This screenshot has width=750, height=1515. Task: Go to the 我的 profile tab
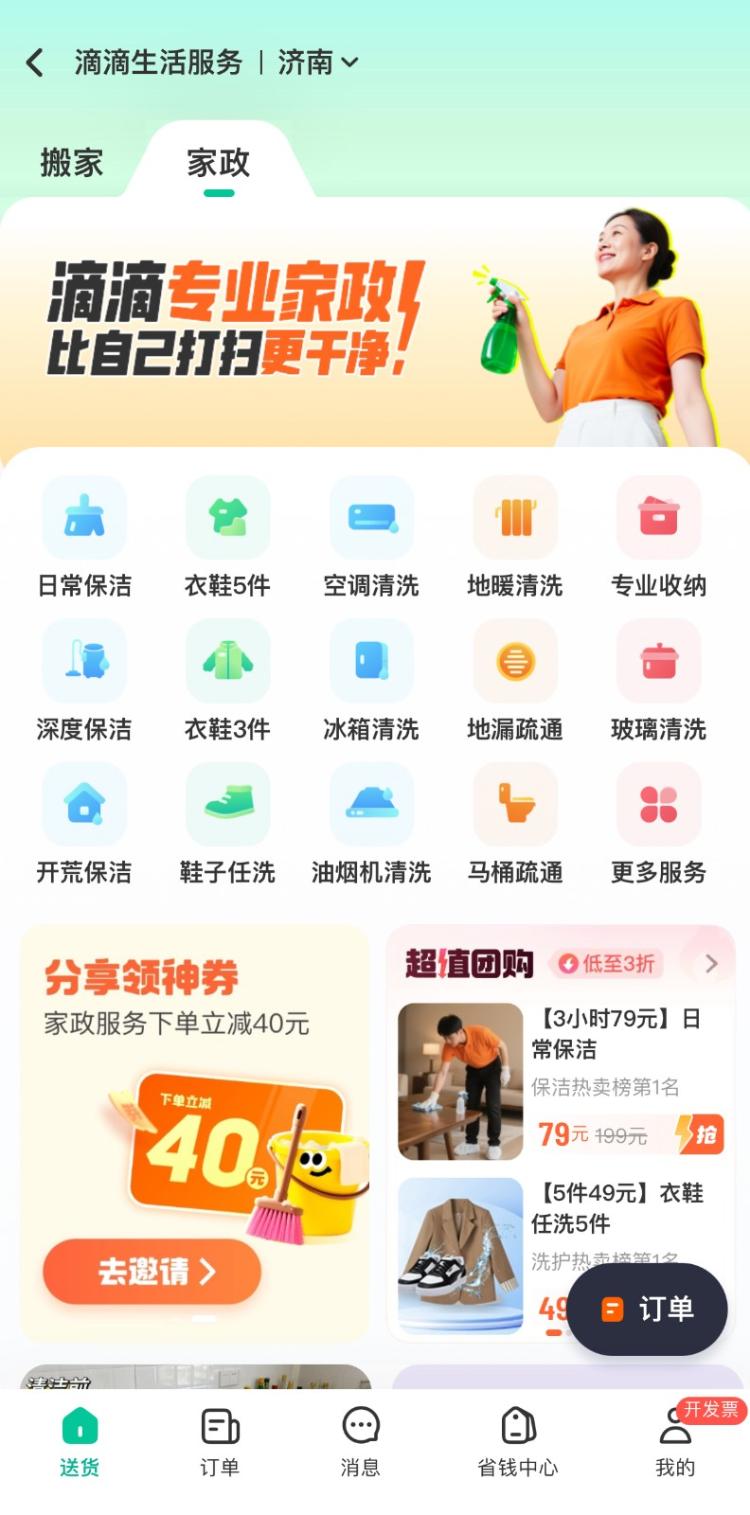(675, 1440)
